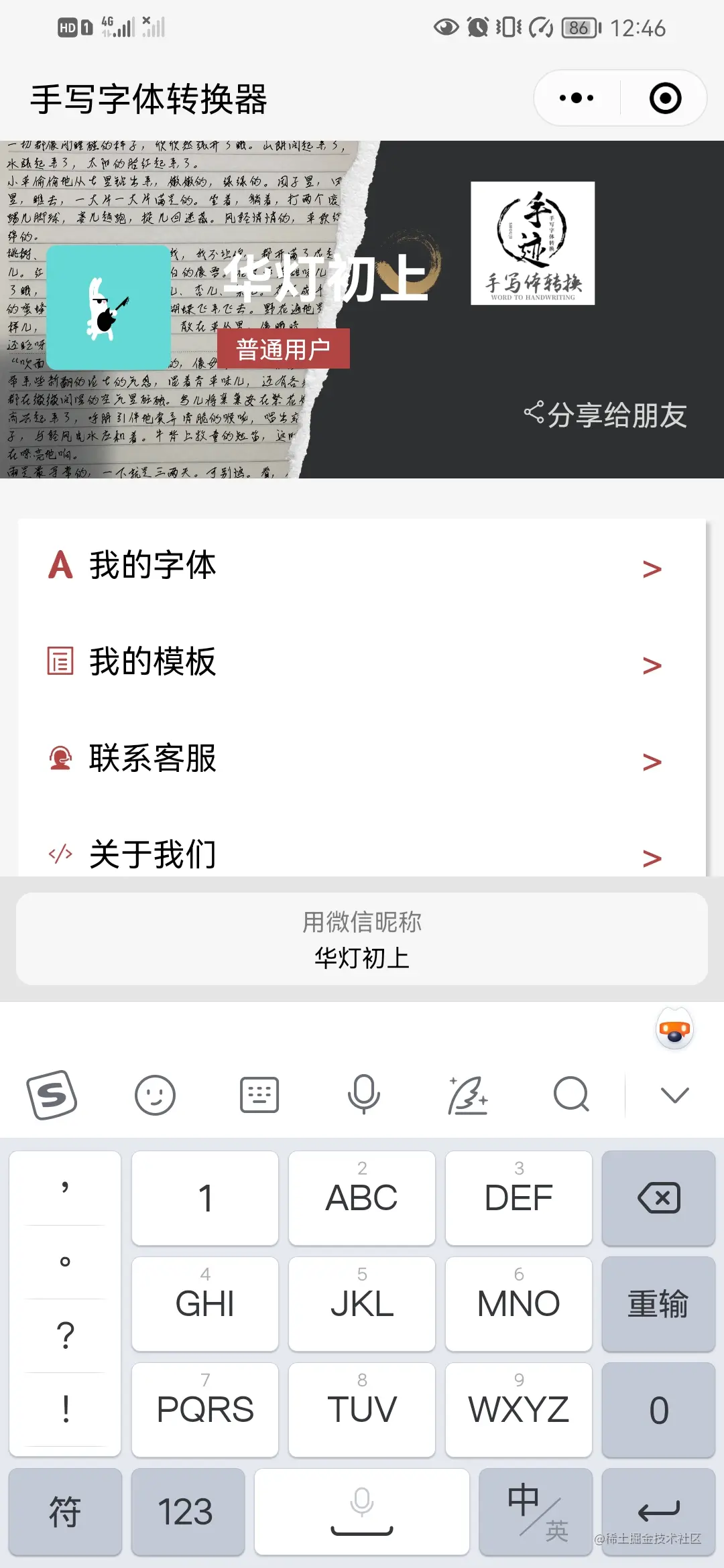Tap the 重输 re-enter key
The width and height of the screenshot is (724, 1568).
(658, 1304)
